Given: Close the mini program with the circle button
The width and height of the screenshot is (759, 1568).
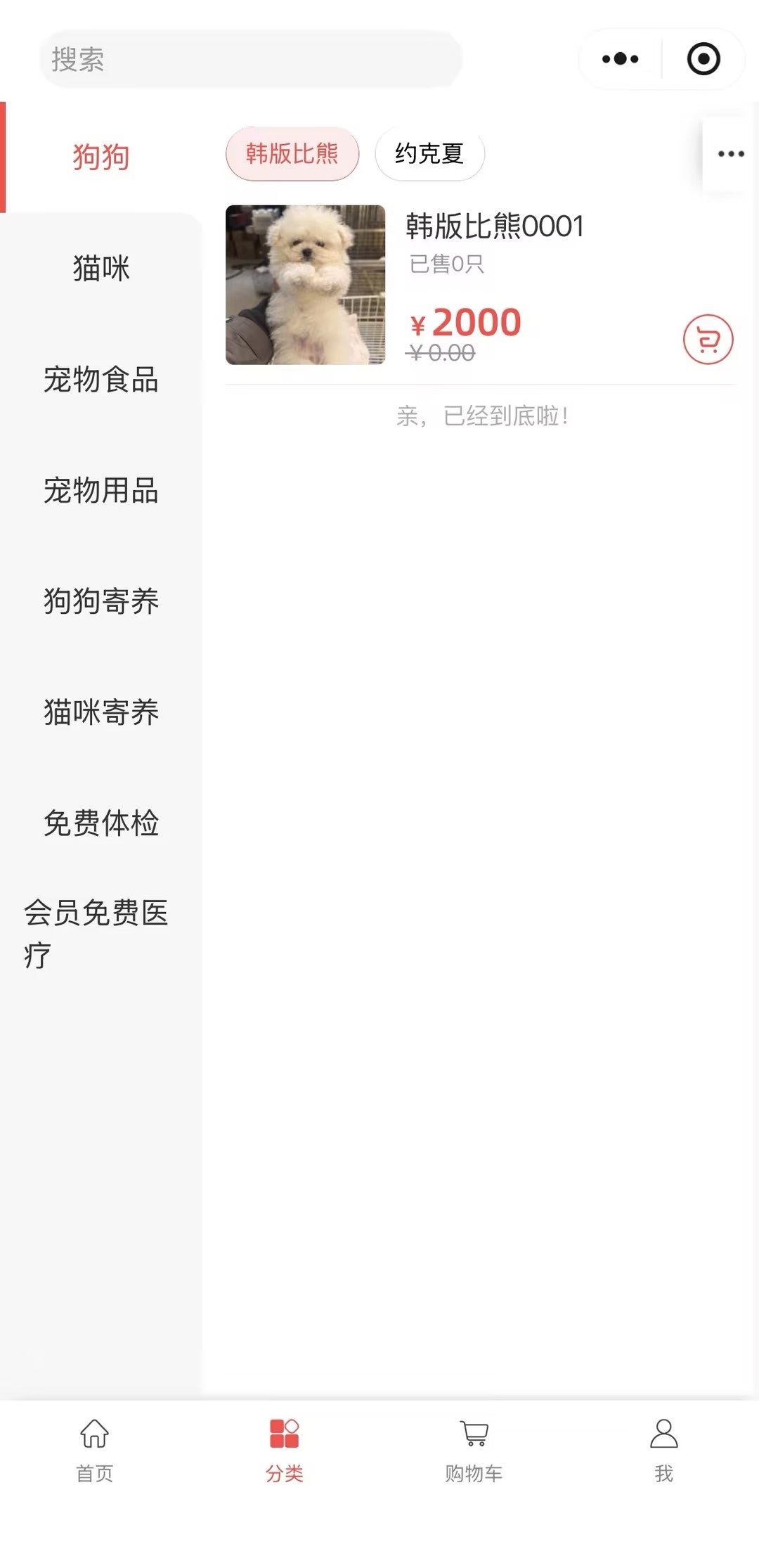Looking at the screenshot, I should [703, 59].
